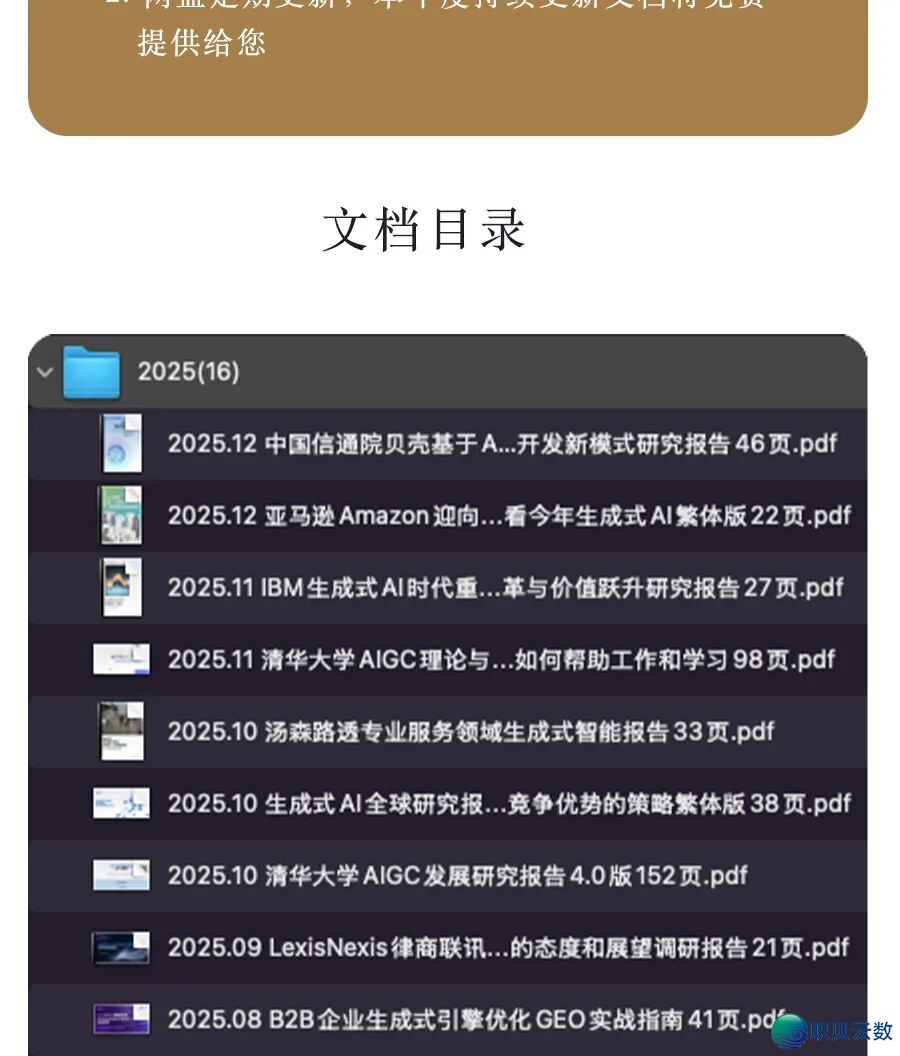Select the 2025.11 IBM 生成式AI report row
This screenshot has width=900, height=1056.
coord(500,587)
